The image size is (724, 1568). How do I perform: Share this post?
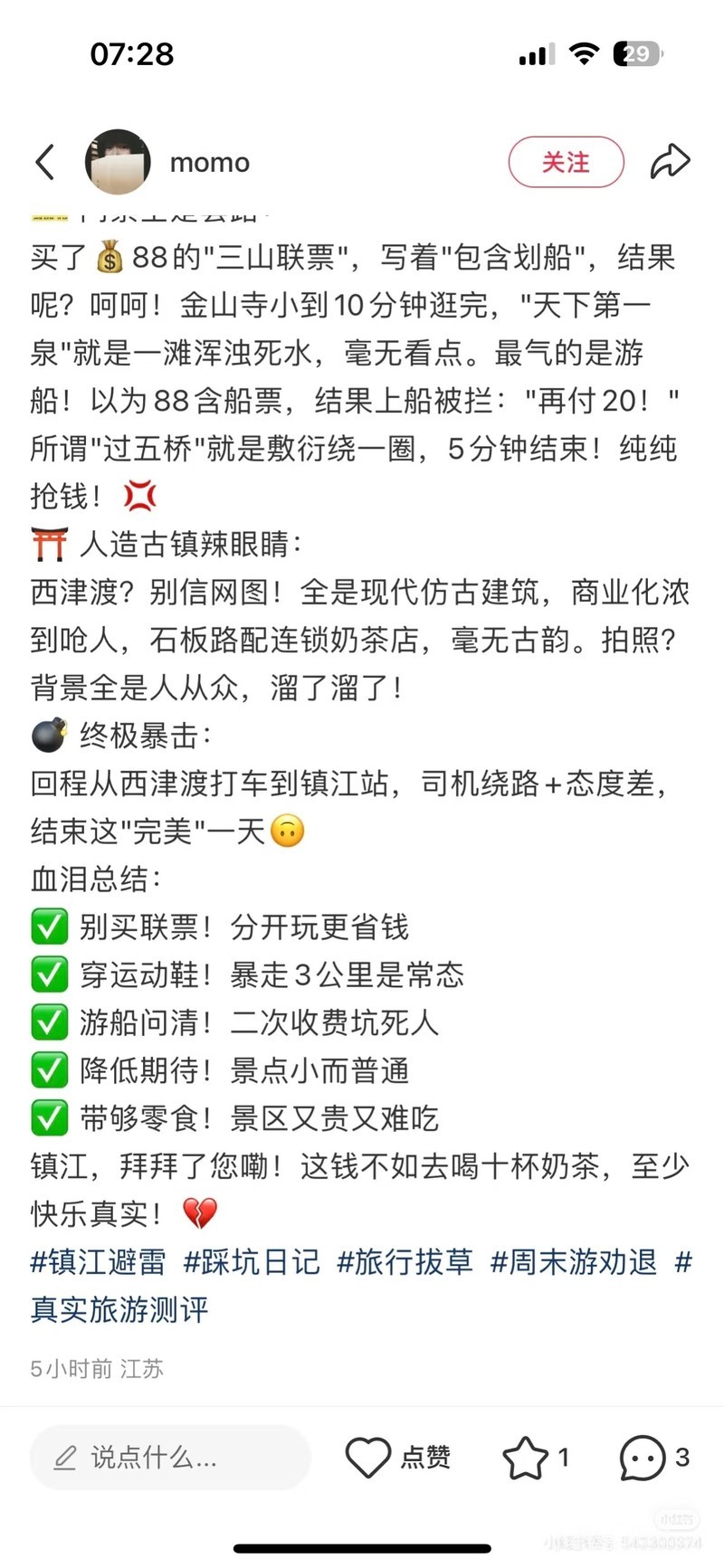pos(670,162)
